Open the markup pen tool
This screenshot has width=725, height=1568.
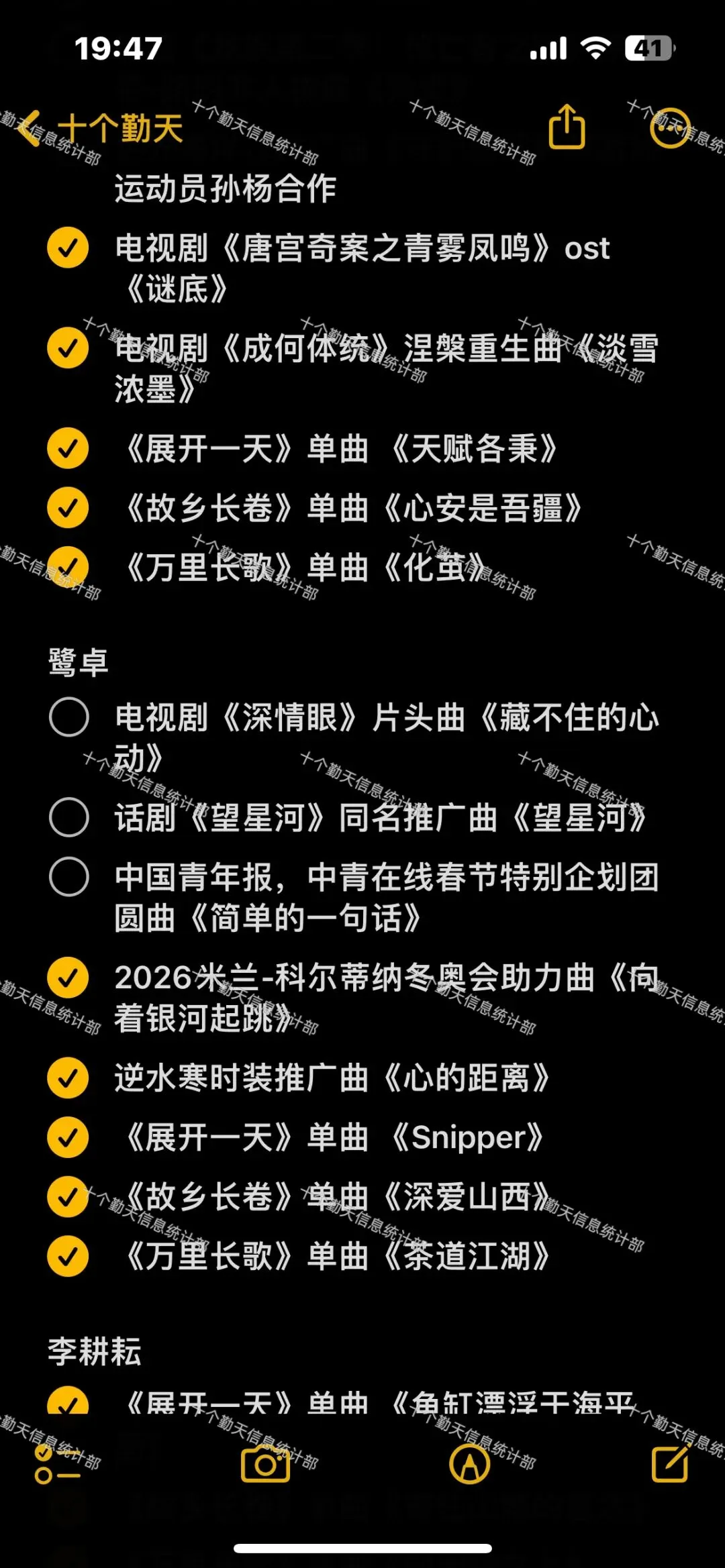click(x=469, y=1463)
